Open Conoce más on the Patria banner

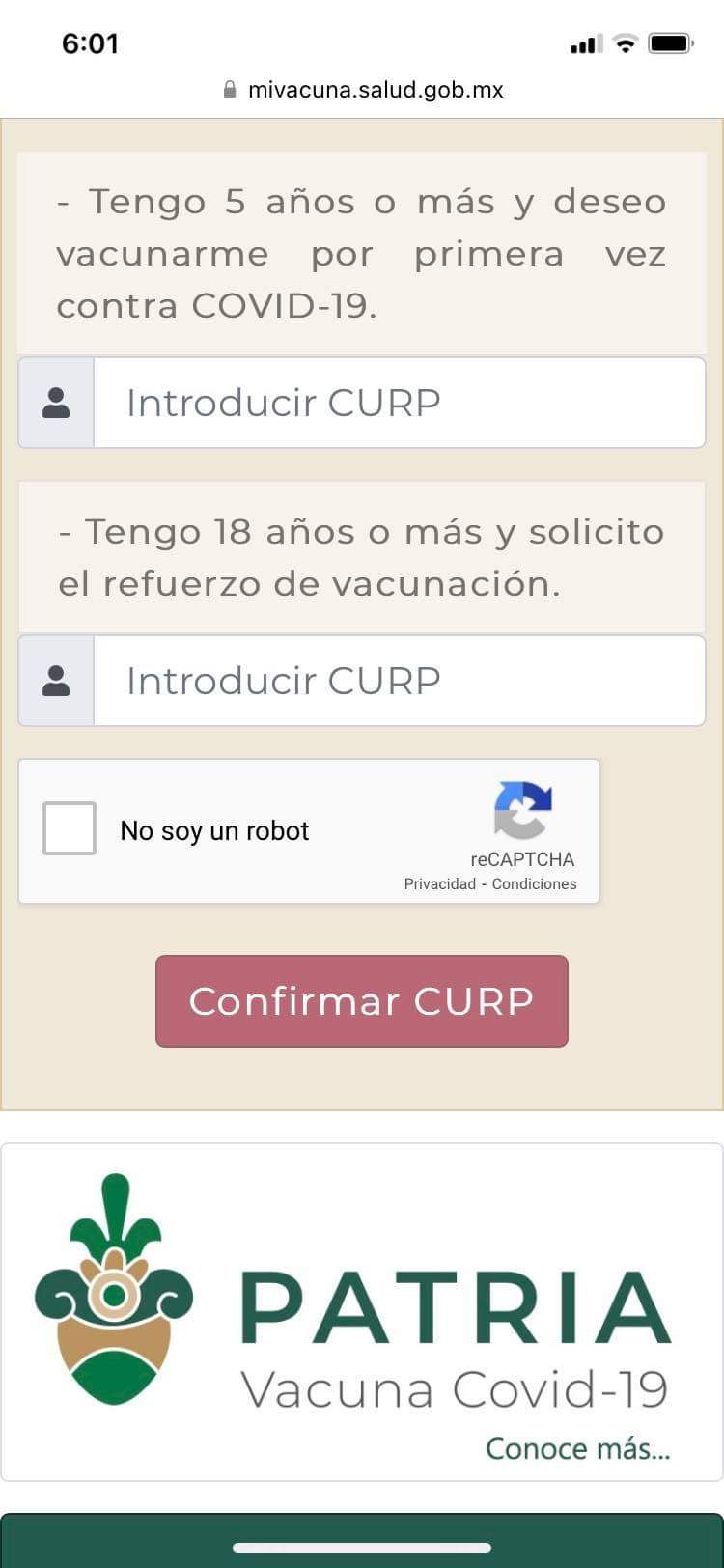pos(577,1448)
